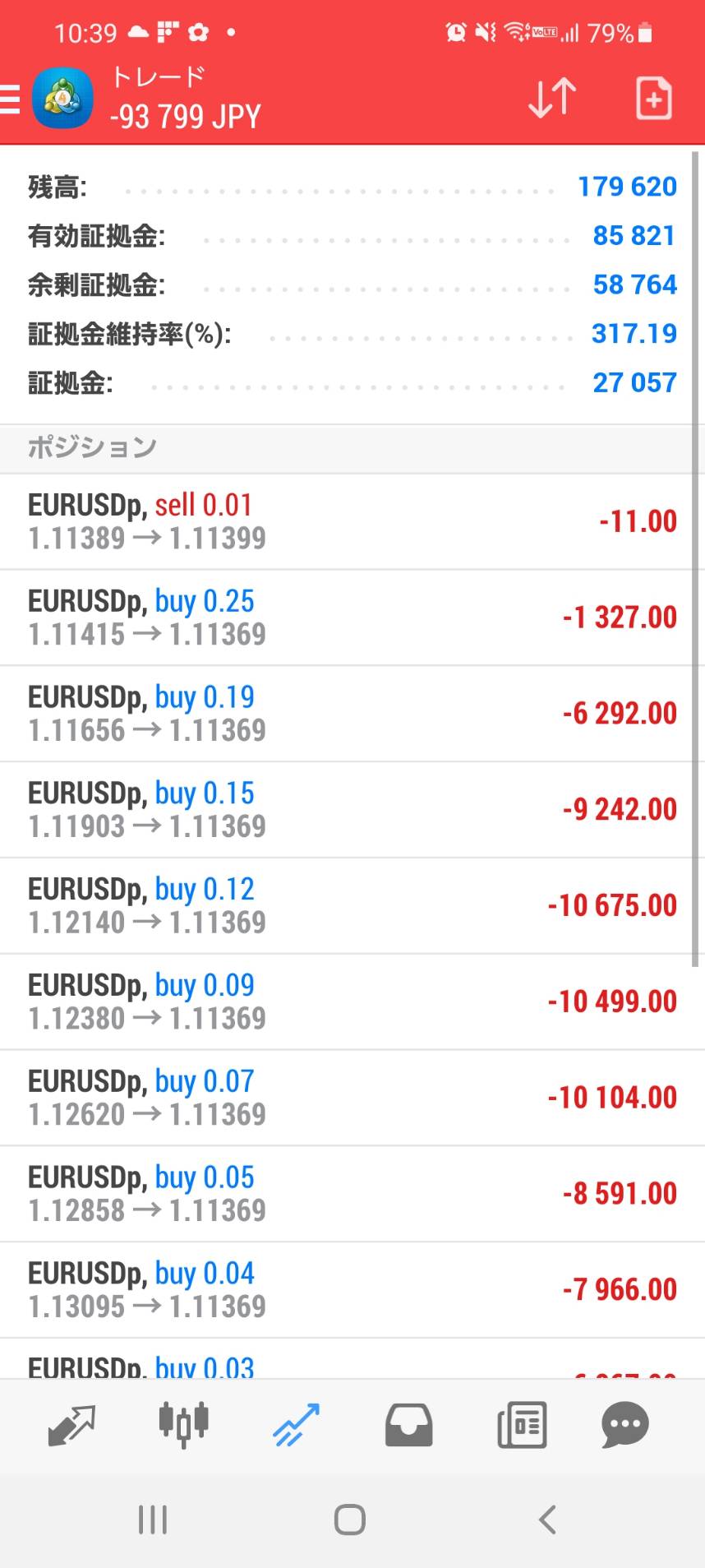Open the EURUSDp sell 0.01 position
Viewport: 705px width, 1568px height.
(x=352, y=521)
